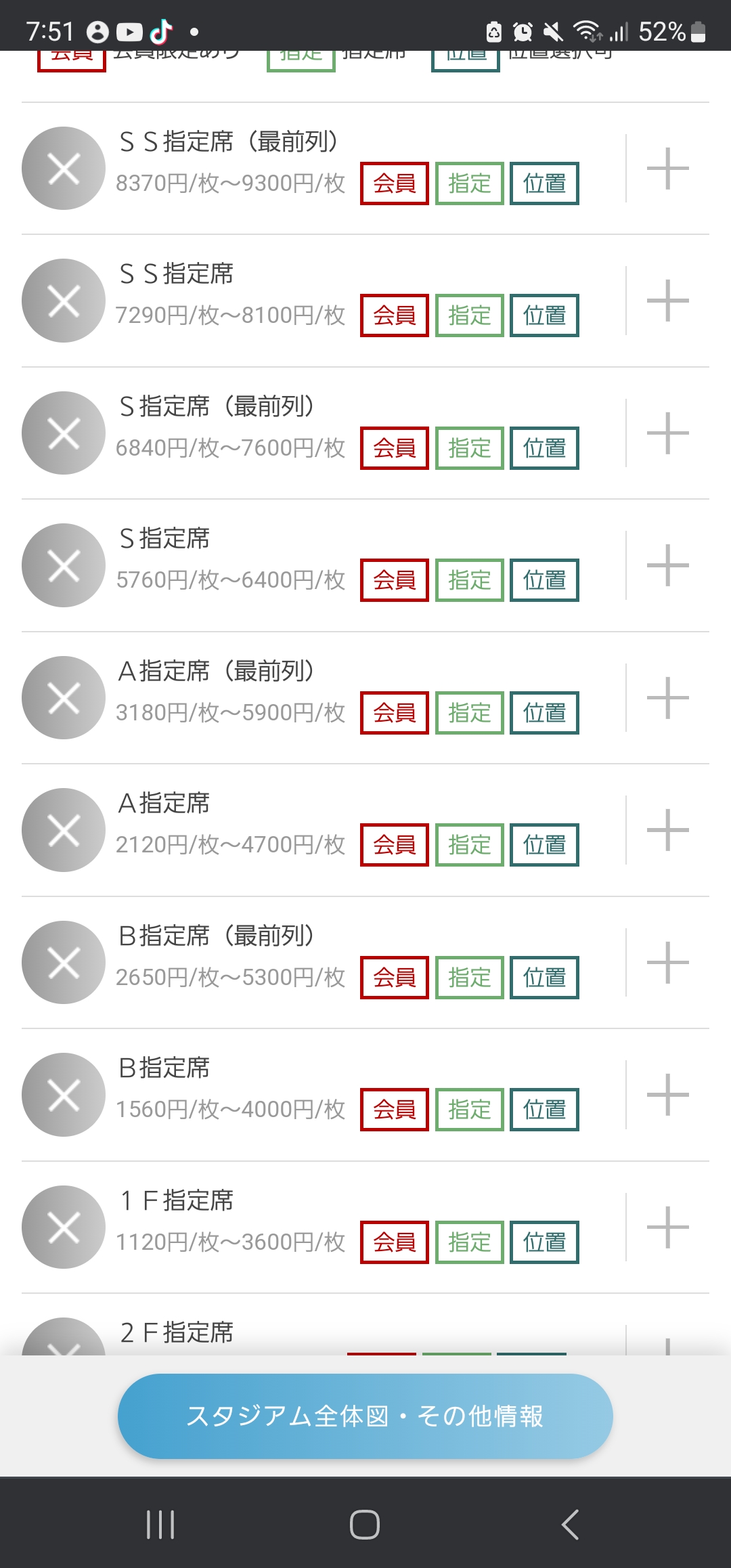This screenshot has height=1568, width=731.
Task: Open スタジアム全体図・その他情報 button
Action: click(365, 1416)
